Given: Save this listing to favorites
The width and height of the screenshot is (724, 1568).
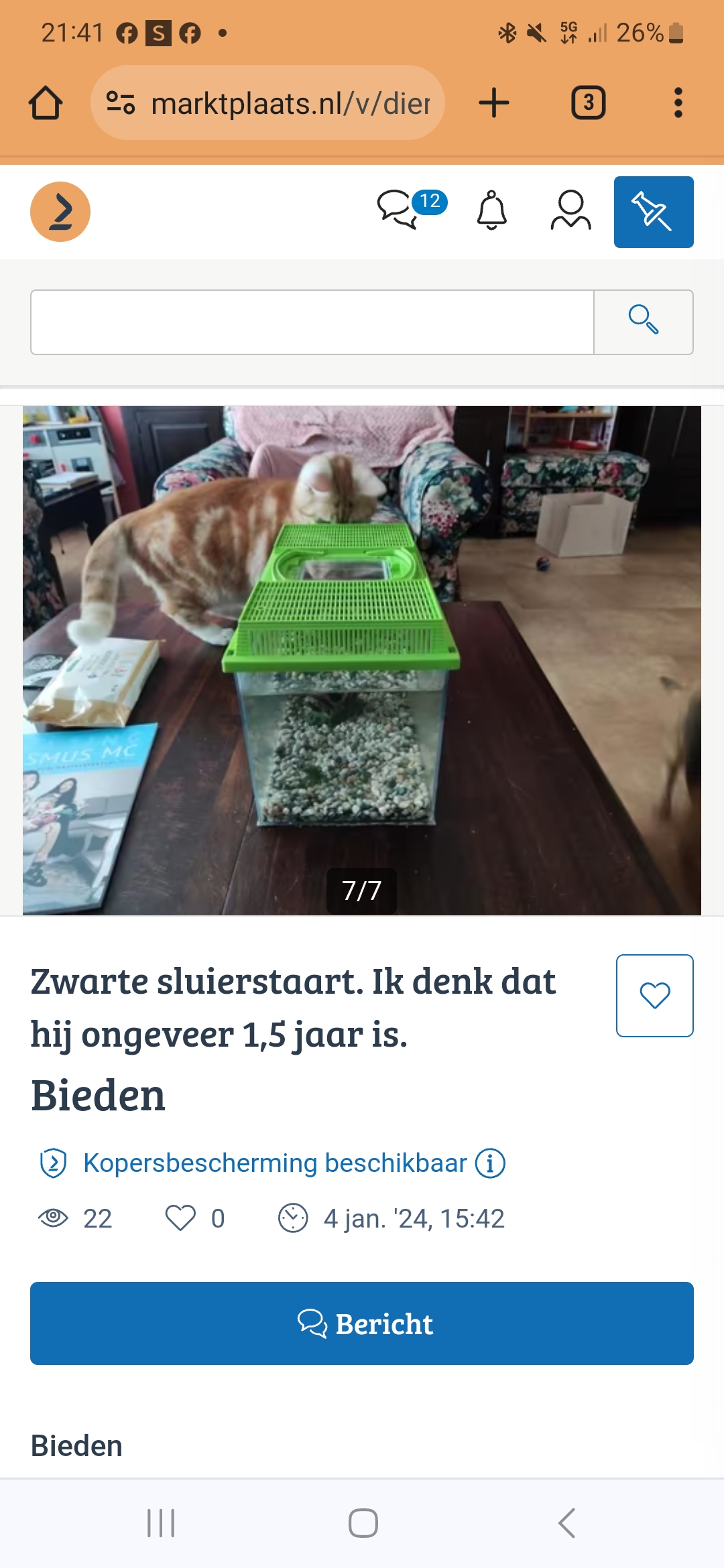Looking at the screenshot, I should 654,995.
